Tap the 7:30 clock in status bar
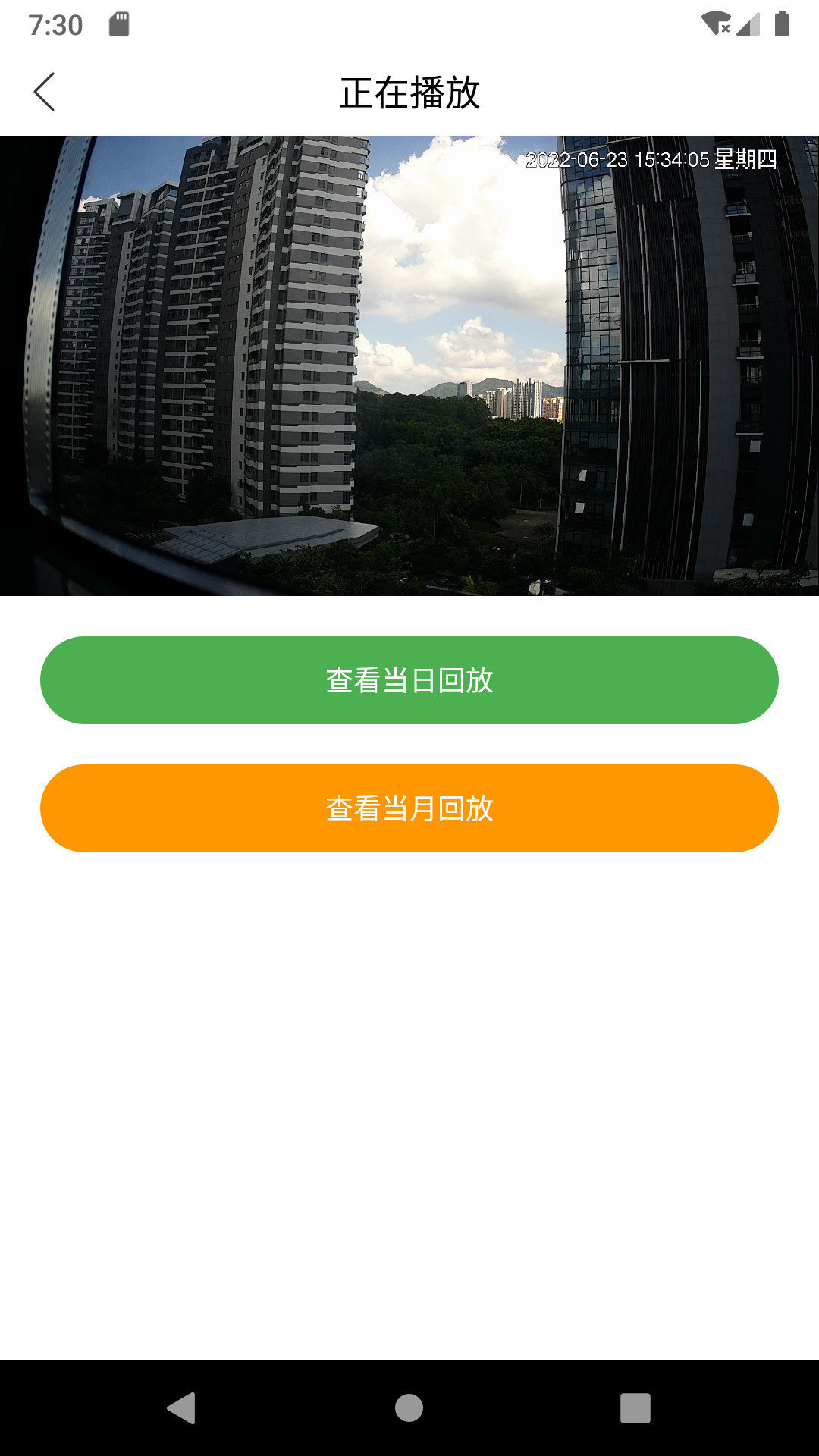 coord(57,23)
